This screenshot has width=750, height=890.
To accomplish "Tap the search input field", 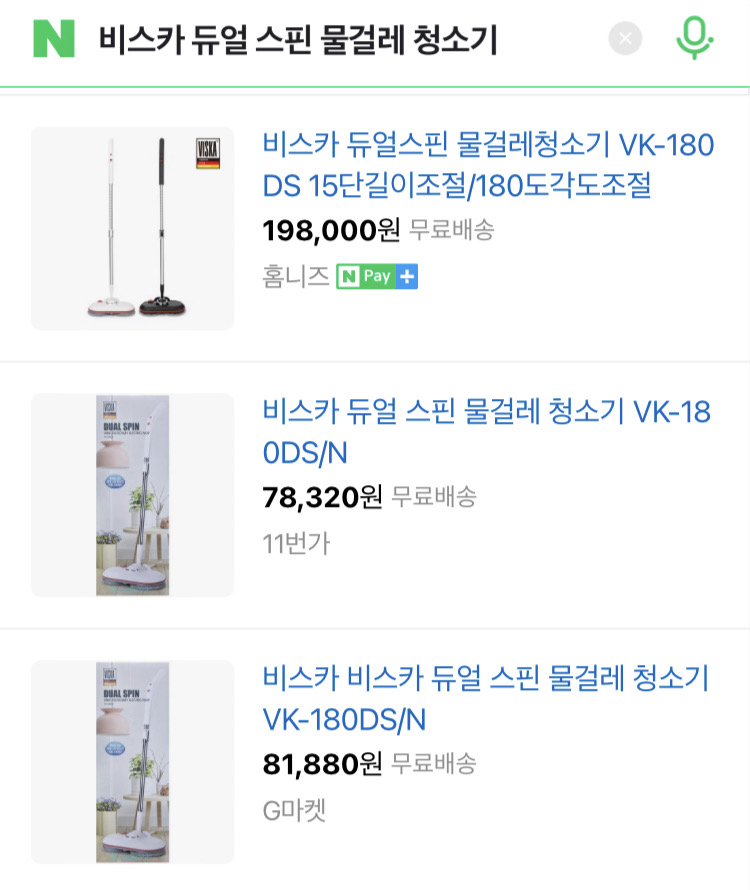I will tap(300, 37).
